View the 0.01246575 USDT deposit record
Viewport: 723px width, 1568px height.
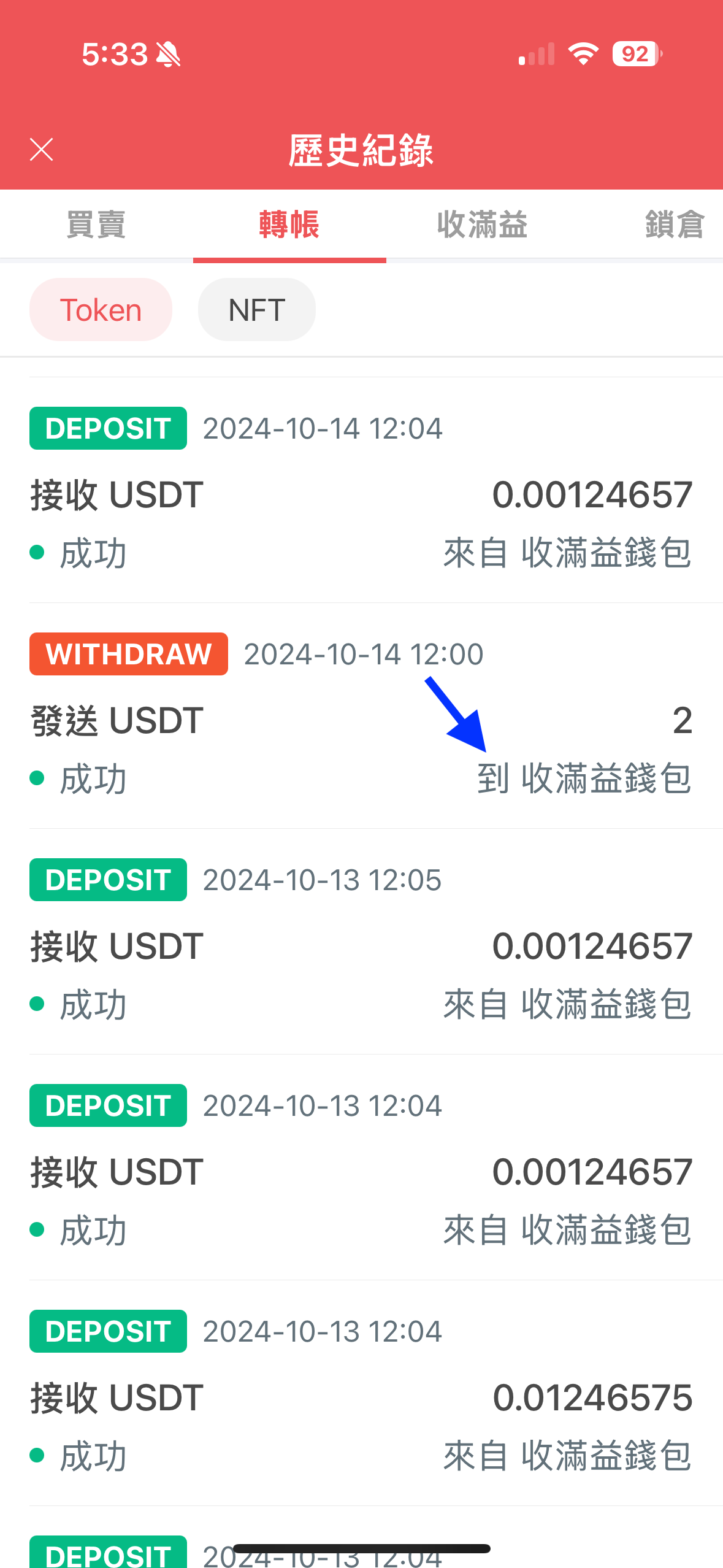click(361, 1394)
